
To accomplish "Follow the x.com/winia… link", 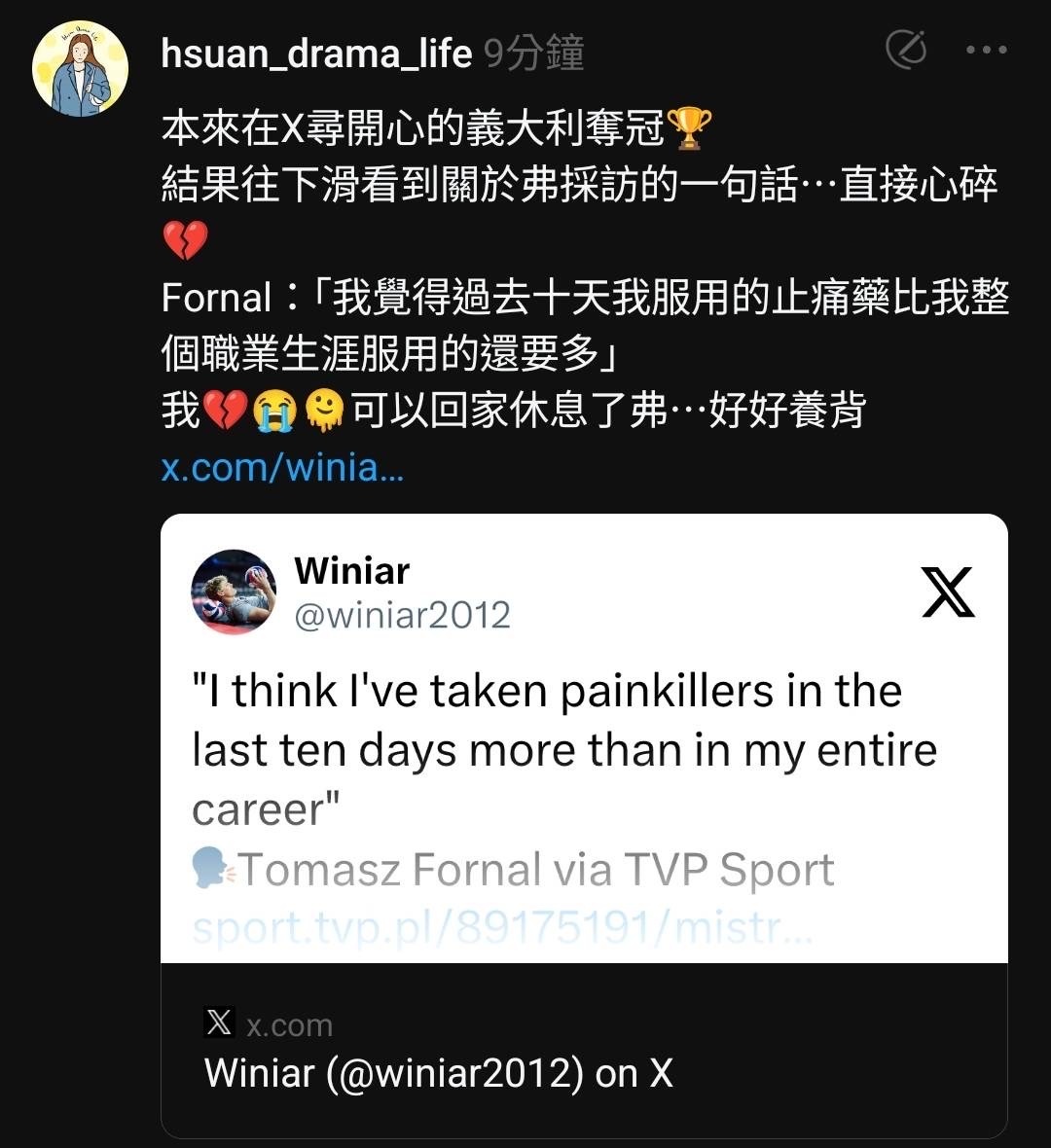I will (282, 468).
